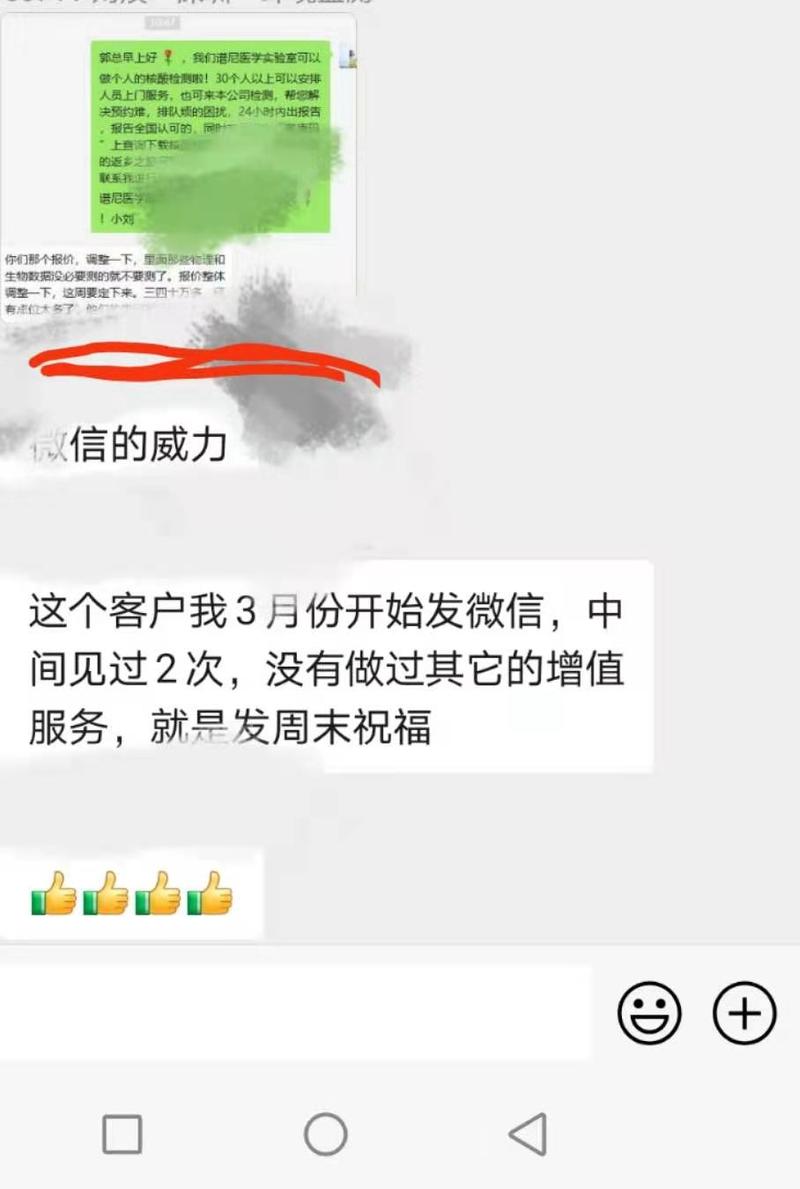
Task: Tap the circled plus icon to add media
Action: (x=744, y=1013)
